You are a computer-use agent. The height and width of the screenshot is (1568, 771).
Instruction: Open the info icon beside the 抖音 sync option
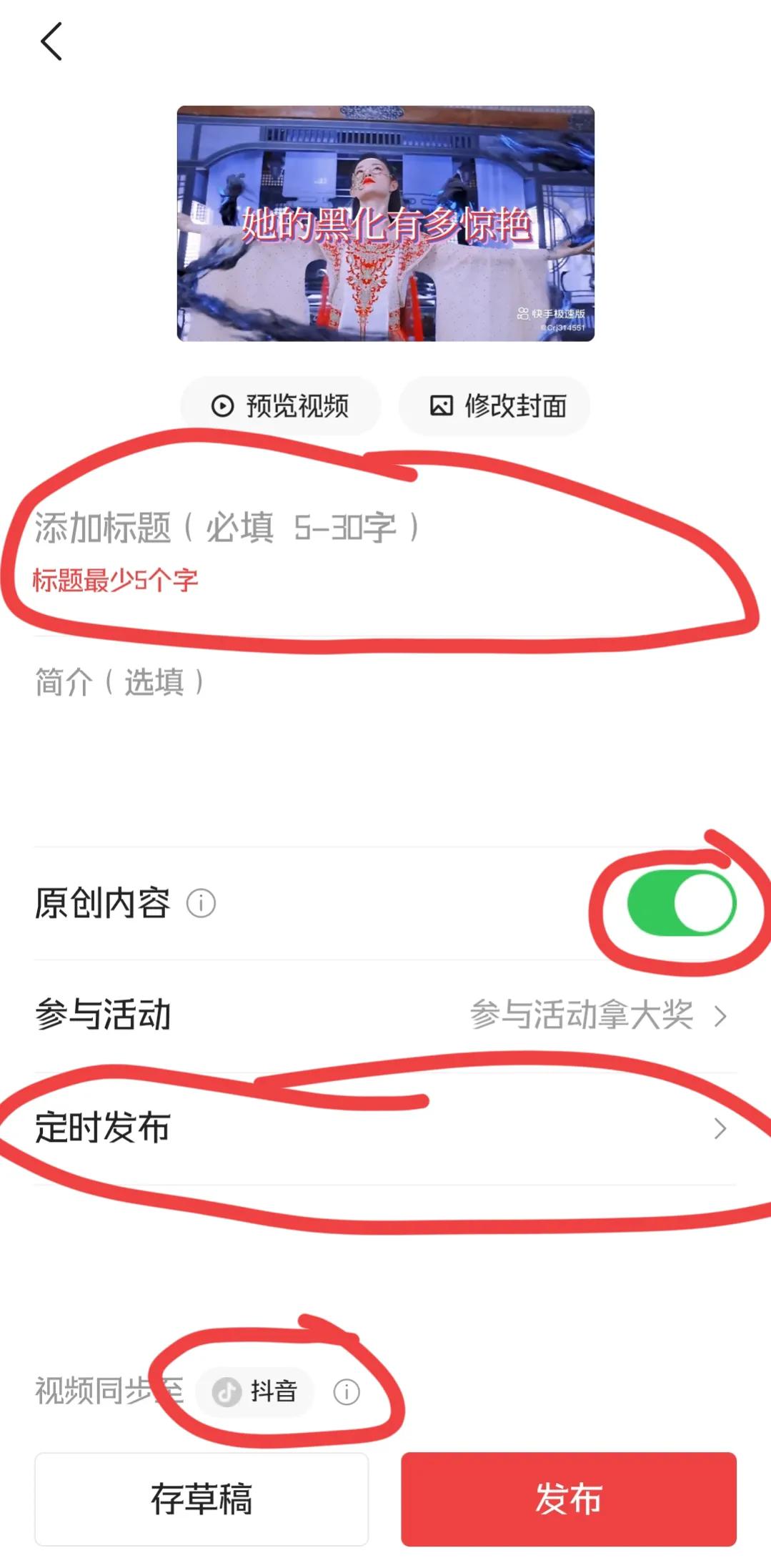(x=346, y=1391)
